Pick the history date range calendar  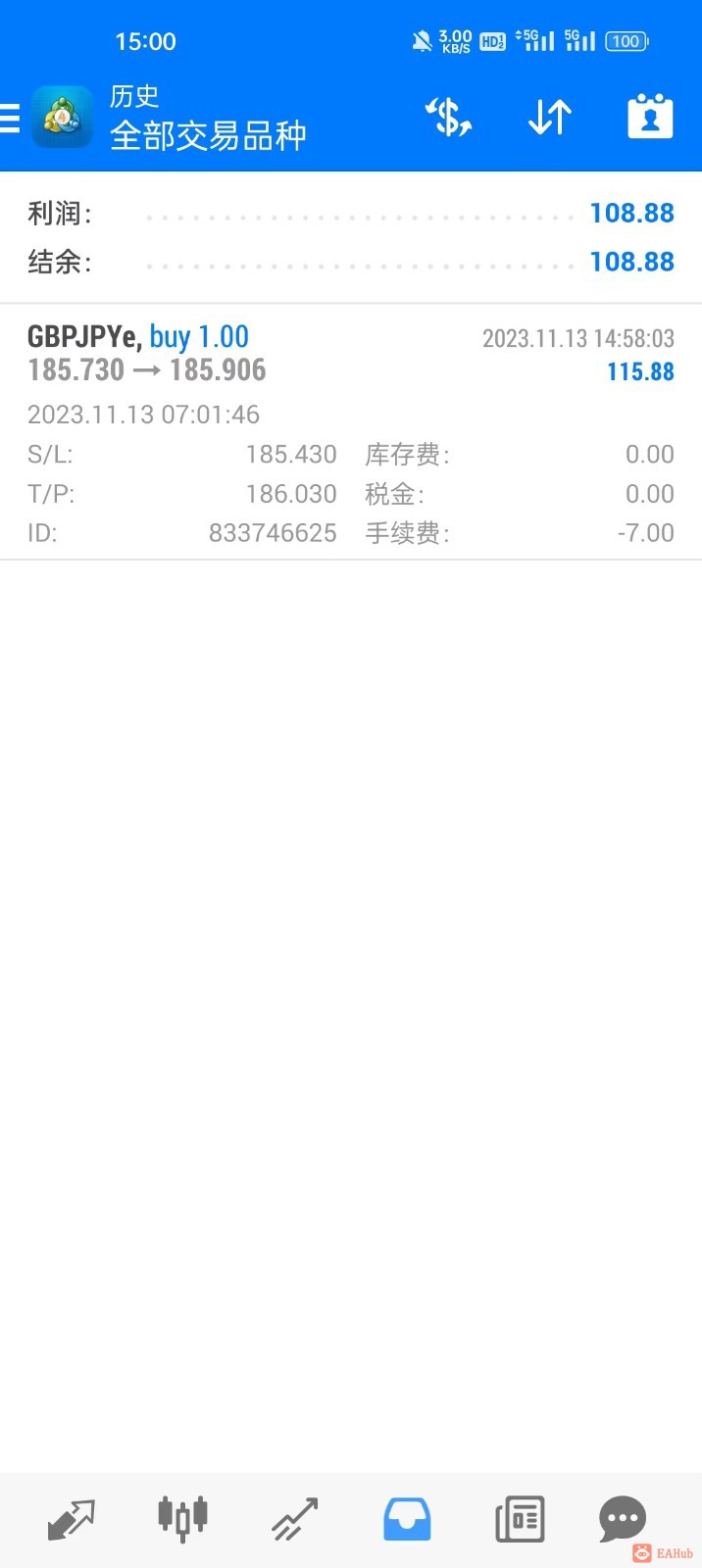pyautogui.click(x=650, y=118)
